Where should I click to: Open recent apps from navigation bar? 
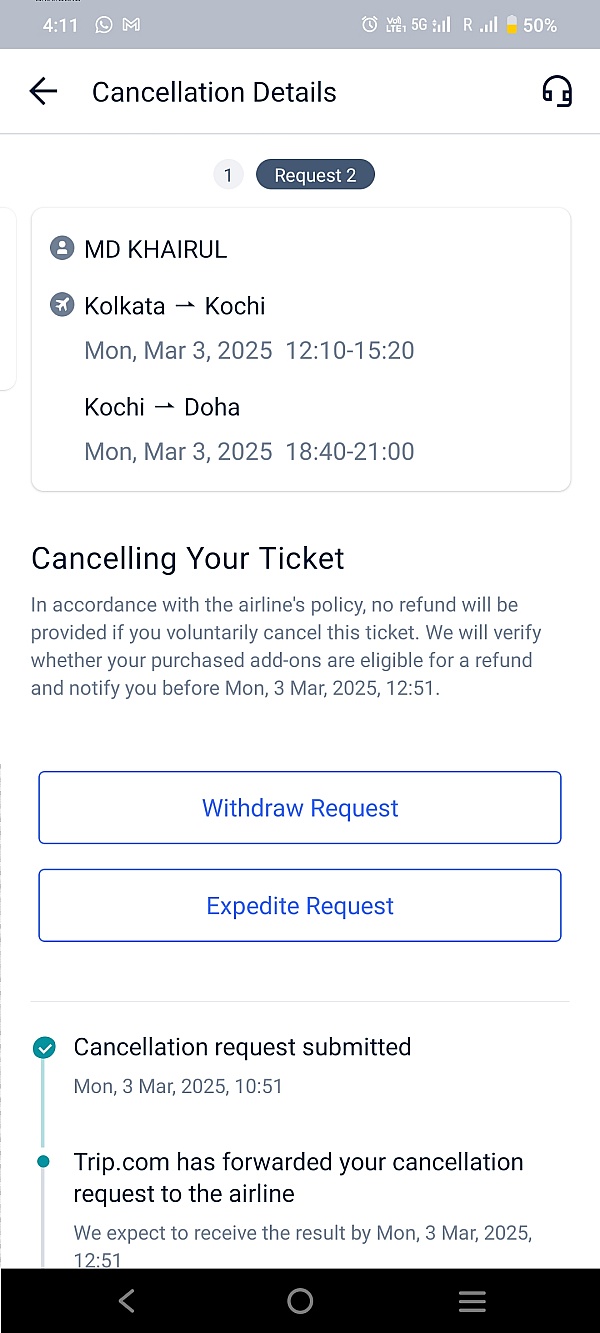(x=472, y=1301)
